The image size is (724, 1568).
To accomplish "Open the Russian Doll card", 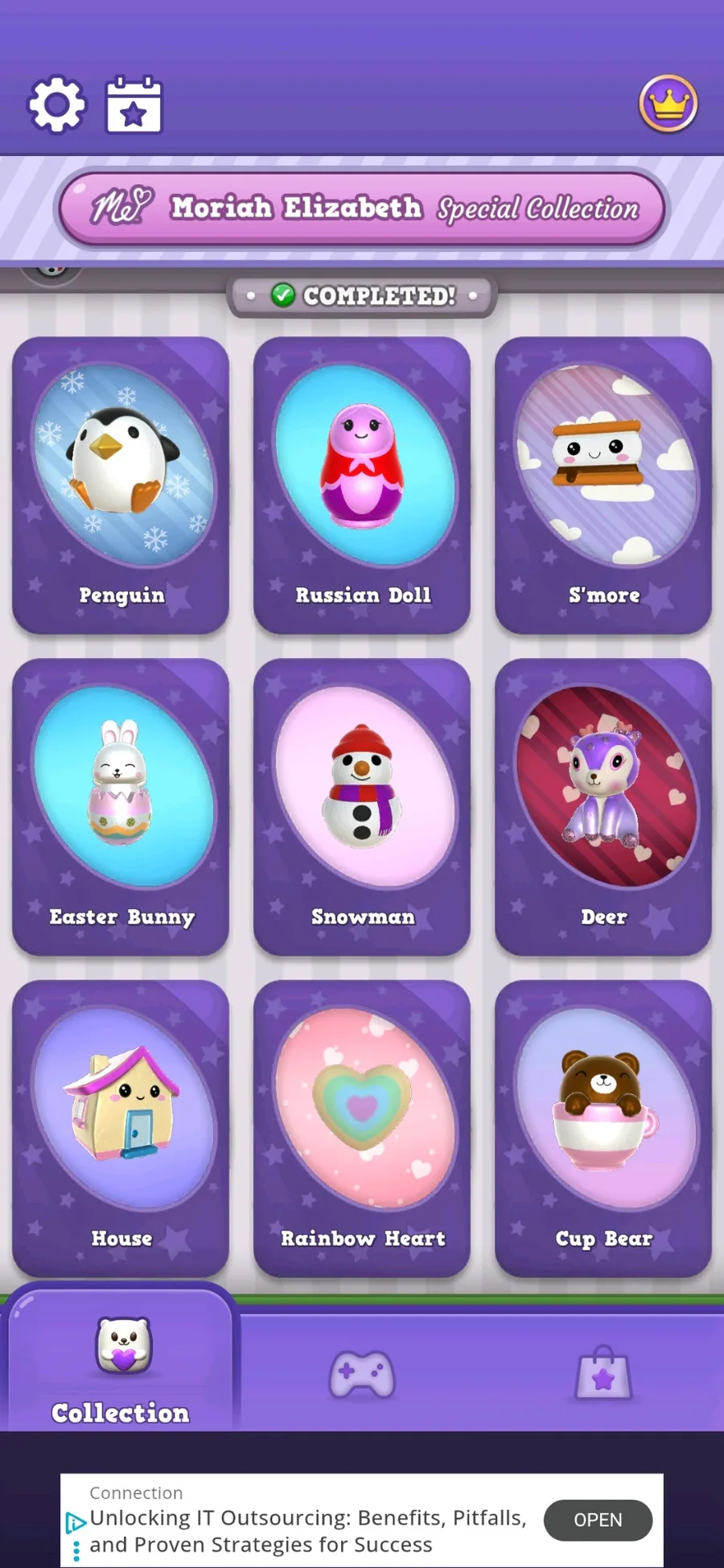I will click(362, 484).
